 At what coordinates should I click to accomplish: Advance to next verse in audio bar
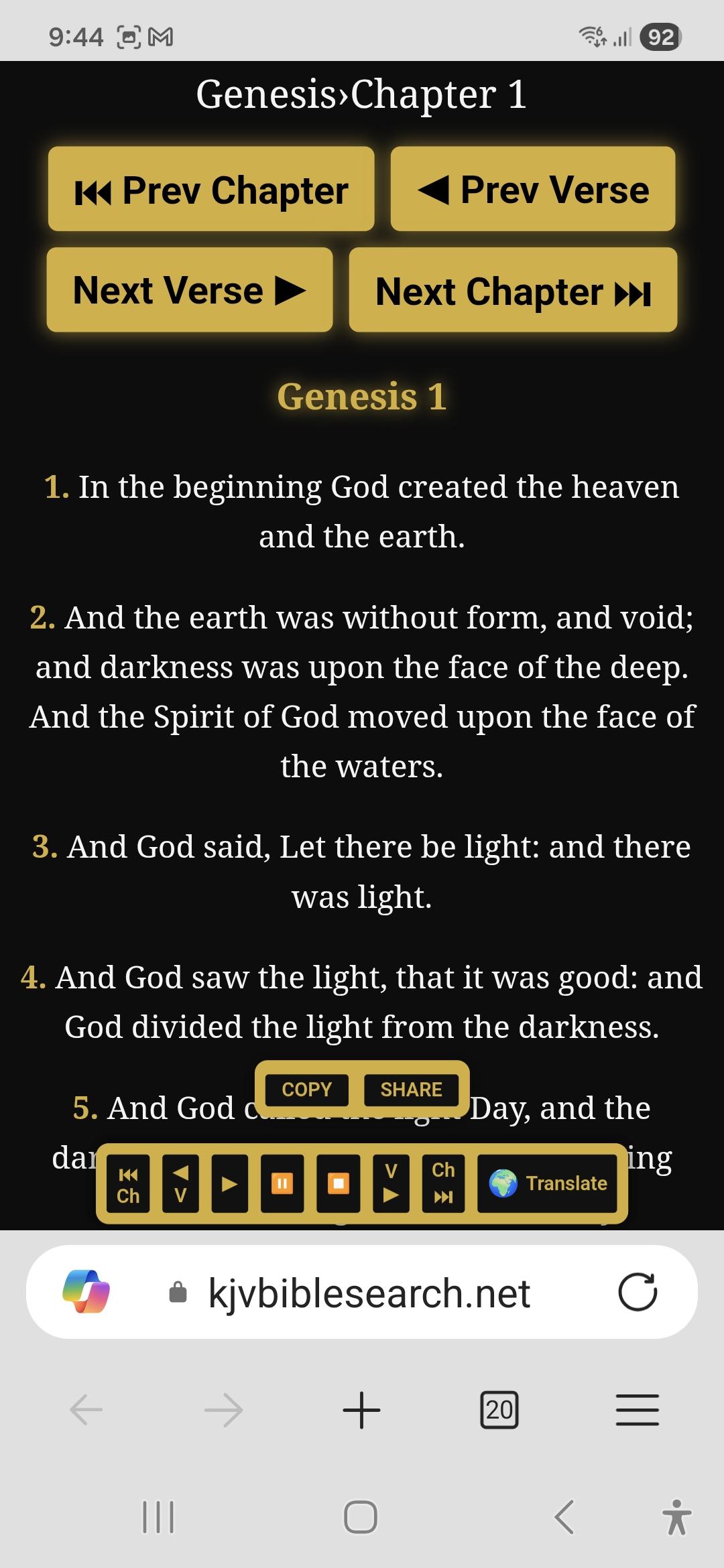[391, 1184]
